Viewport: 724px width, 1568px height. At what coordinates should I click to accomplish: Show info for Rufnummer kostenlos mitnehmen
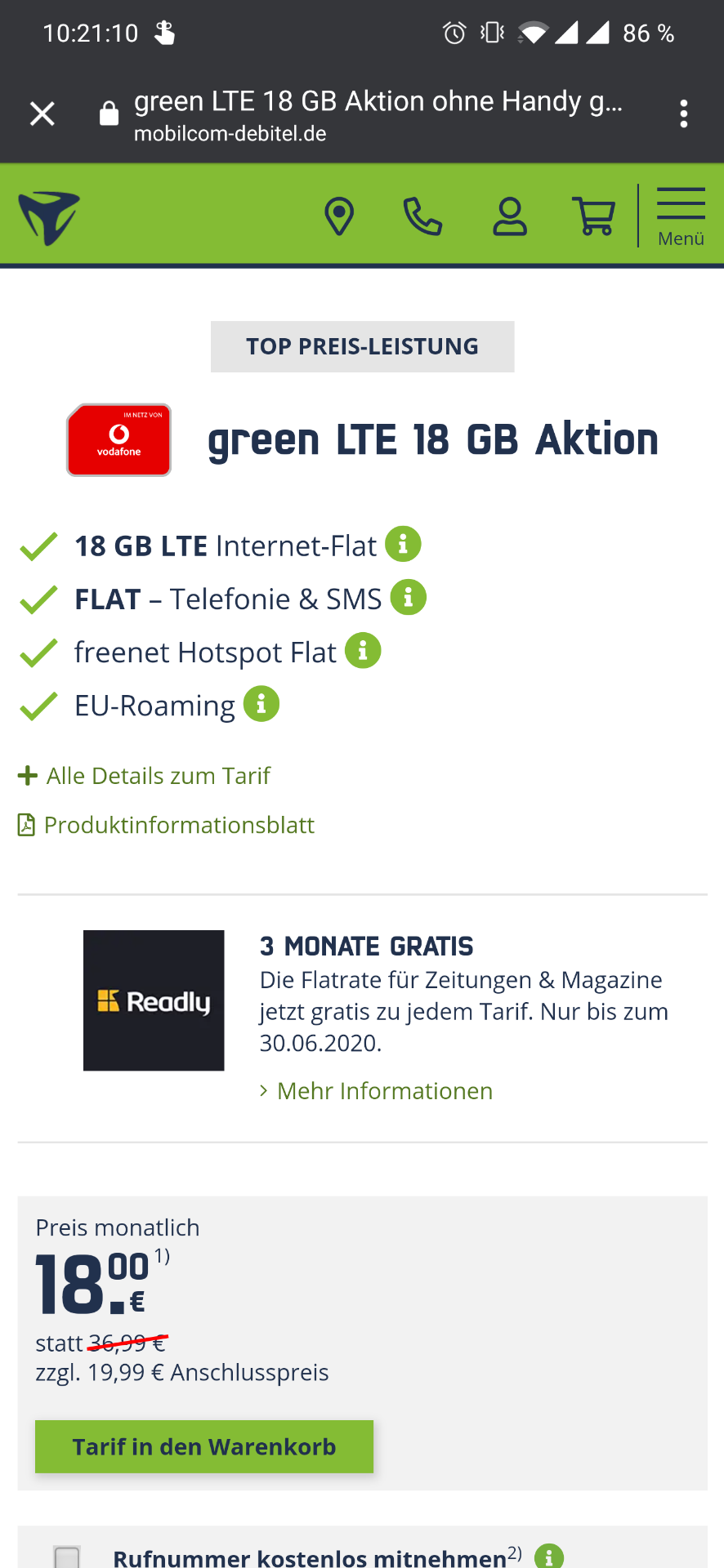549,1557
